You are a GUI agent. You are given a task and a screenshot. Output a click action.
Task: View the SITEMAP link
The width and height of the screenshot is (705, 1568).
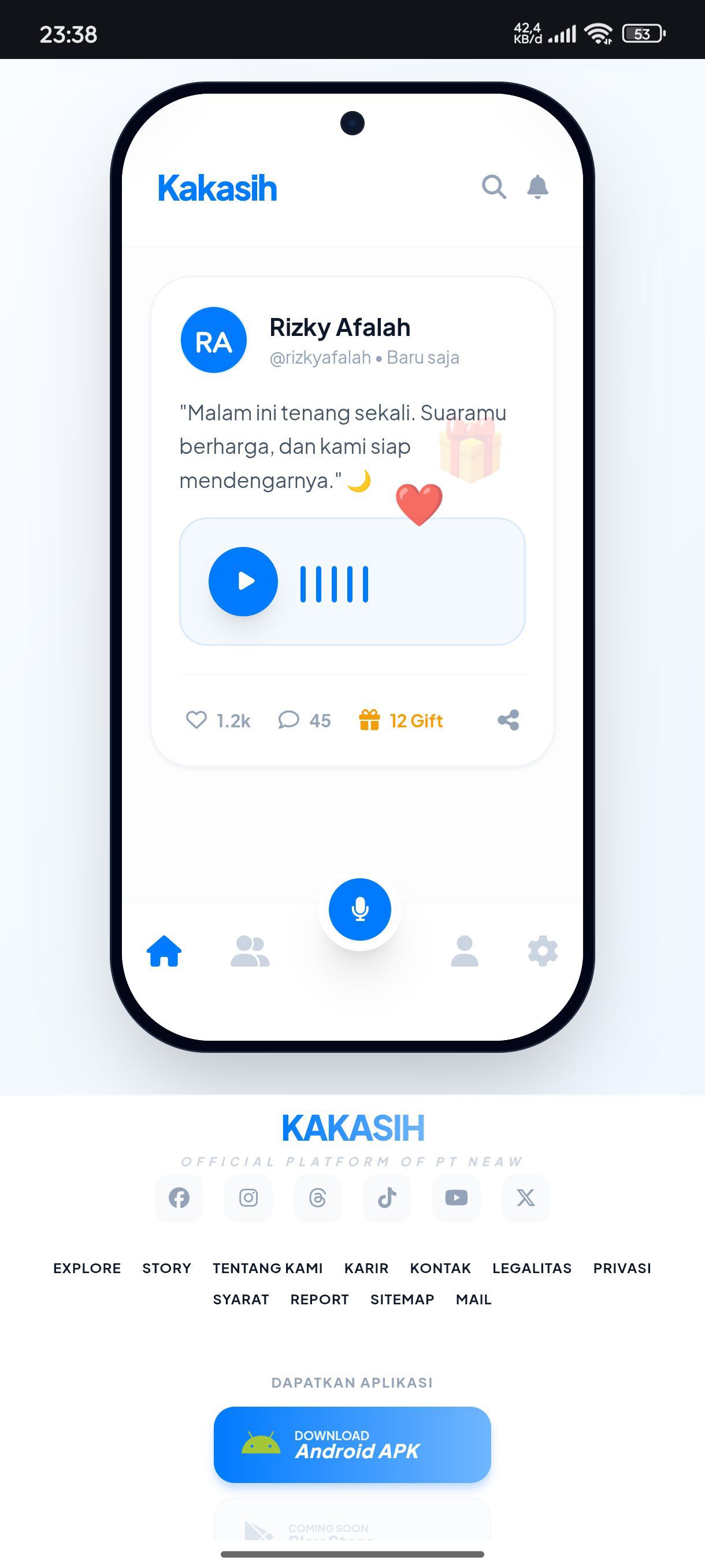pos(402,1299)
